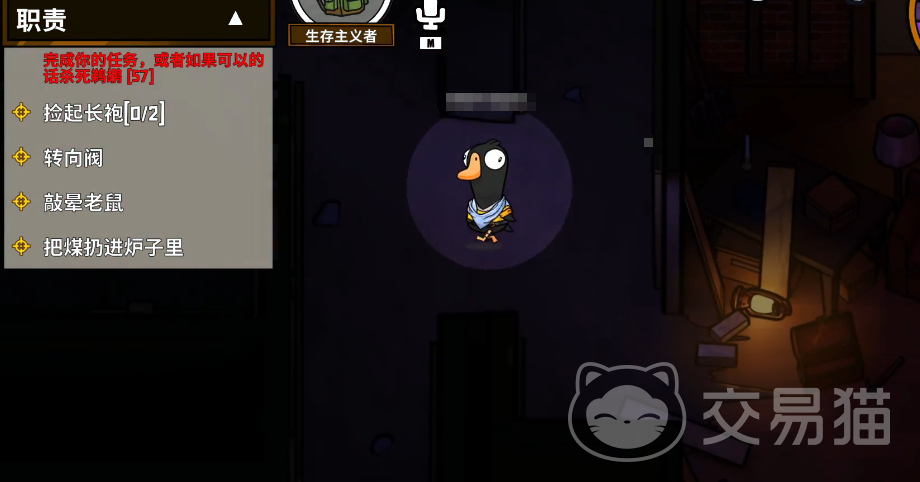Locate the 转向阀 task
Viewport: 920px width, 482px height.
(73, 158)
